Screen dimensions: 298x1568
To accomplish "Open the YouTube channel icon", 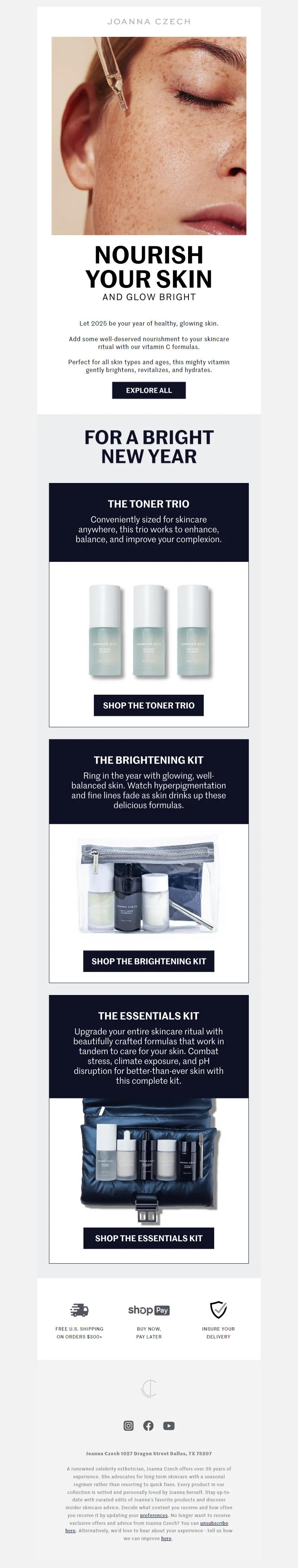I will click(x=169, y=1425).
